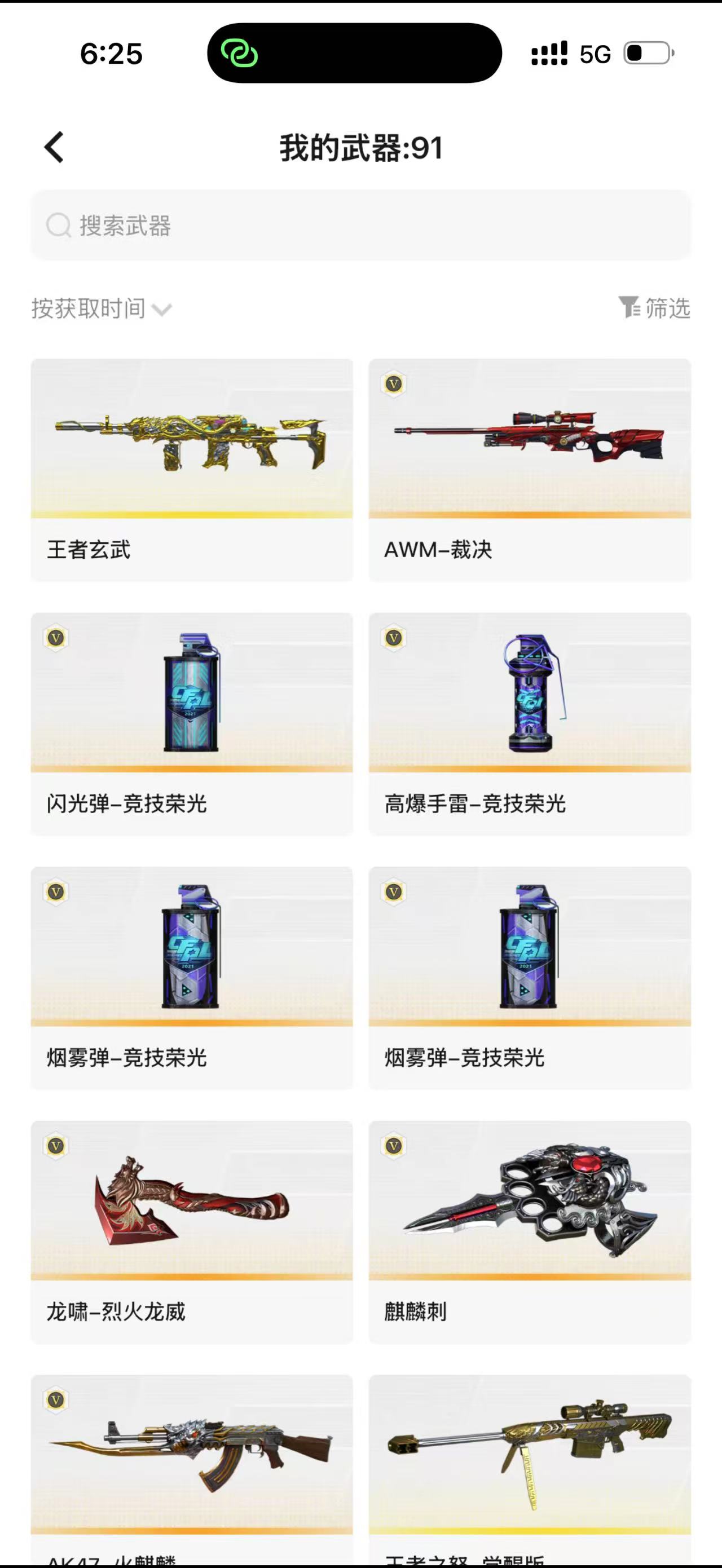Open the 王者玄武 weapon card
722x1568 pixels.
(192, 469)
